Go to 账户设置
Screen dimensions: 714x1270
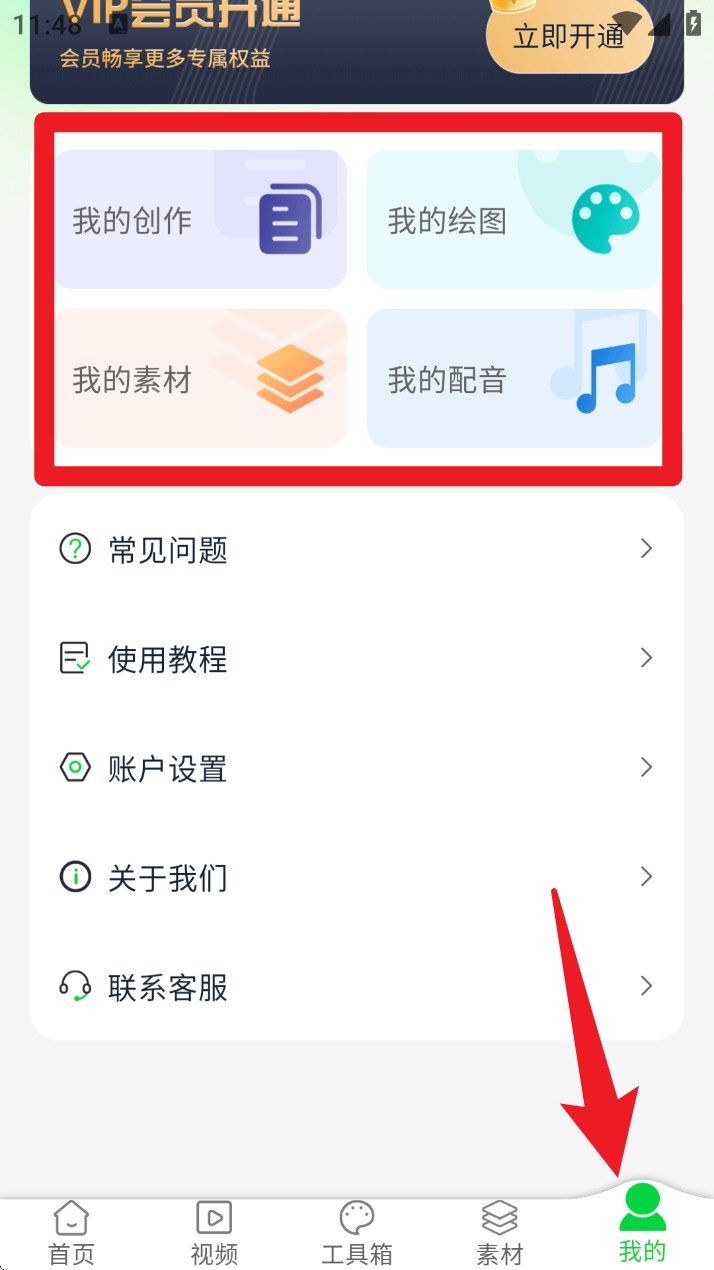(357, 768)
